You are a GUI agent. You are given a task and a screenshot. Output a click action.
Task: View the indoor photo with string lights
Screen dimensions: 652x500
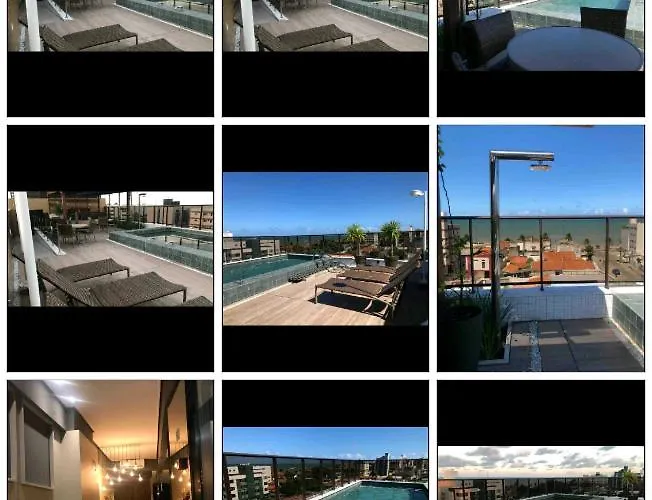[x=110, y=440]
